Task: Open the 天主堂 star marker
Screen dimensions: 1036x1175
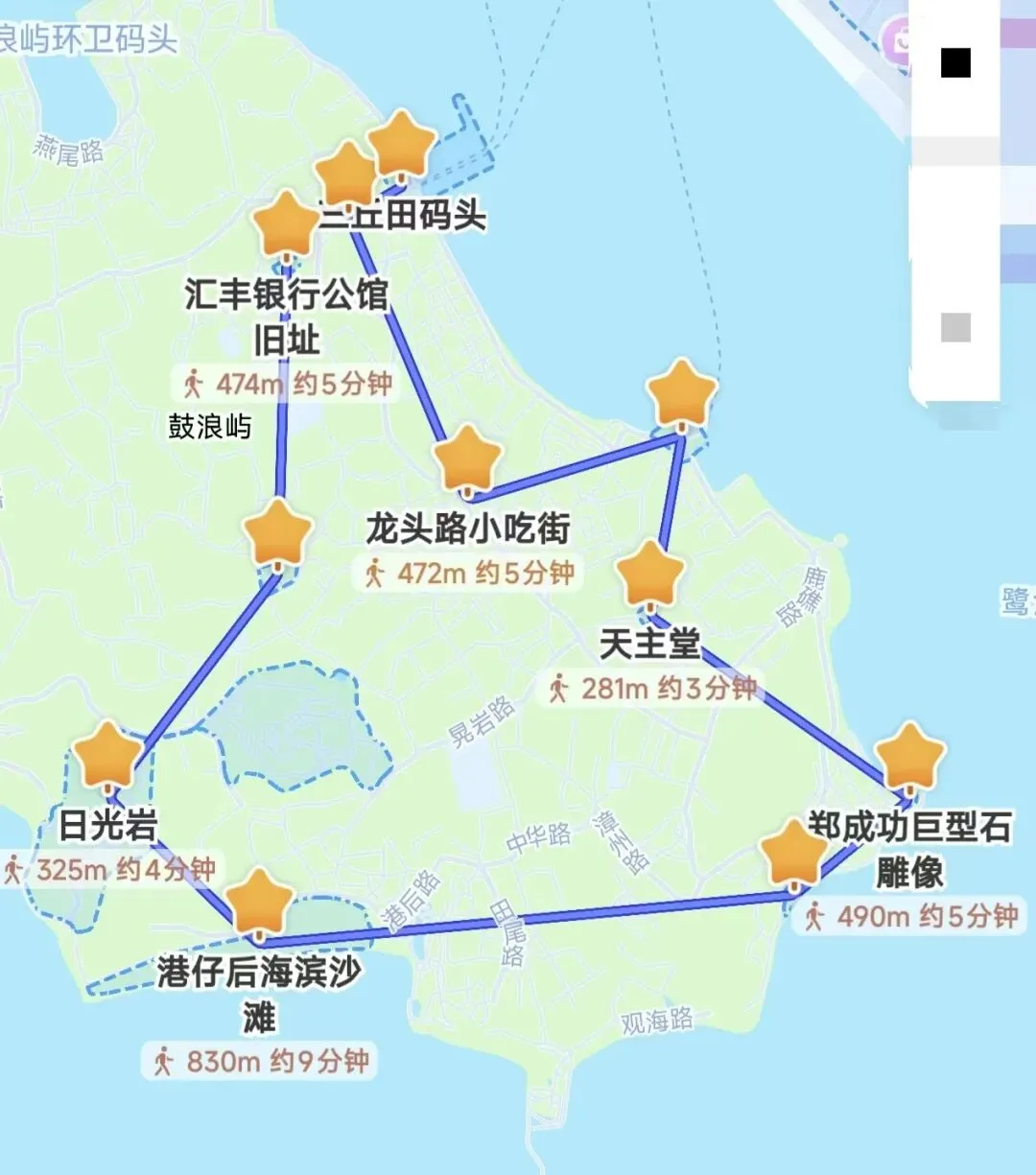Action: tap(650, 575)
